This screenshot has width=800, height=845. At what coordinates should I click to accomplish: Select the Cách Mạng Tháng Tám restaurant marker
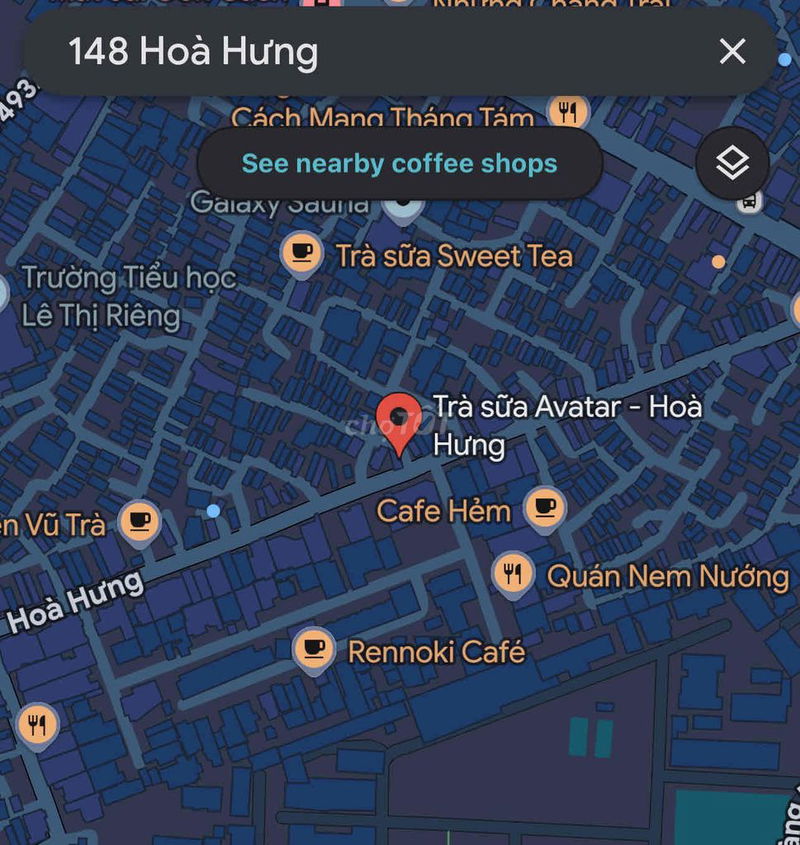coord(567,111)
